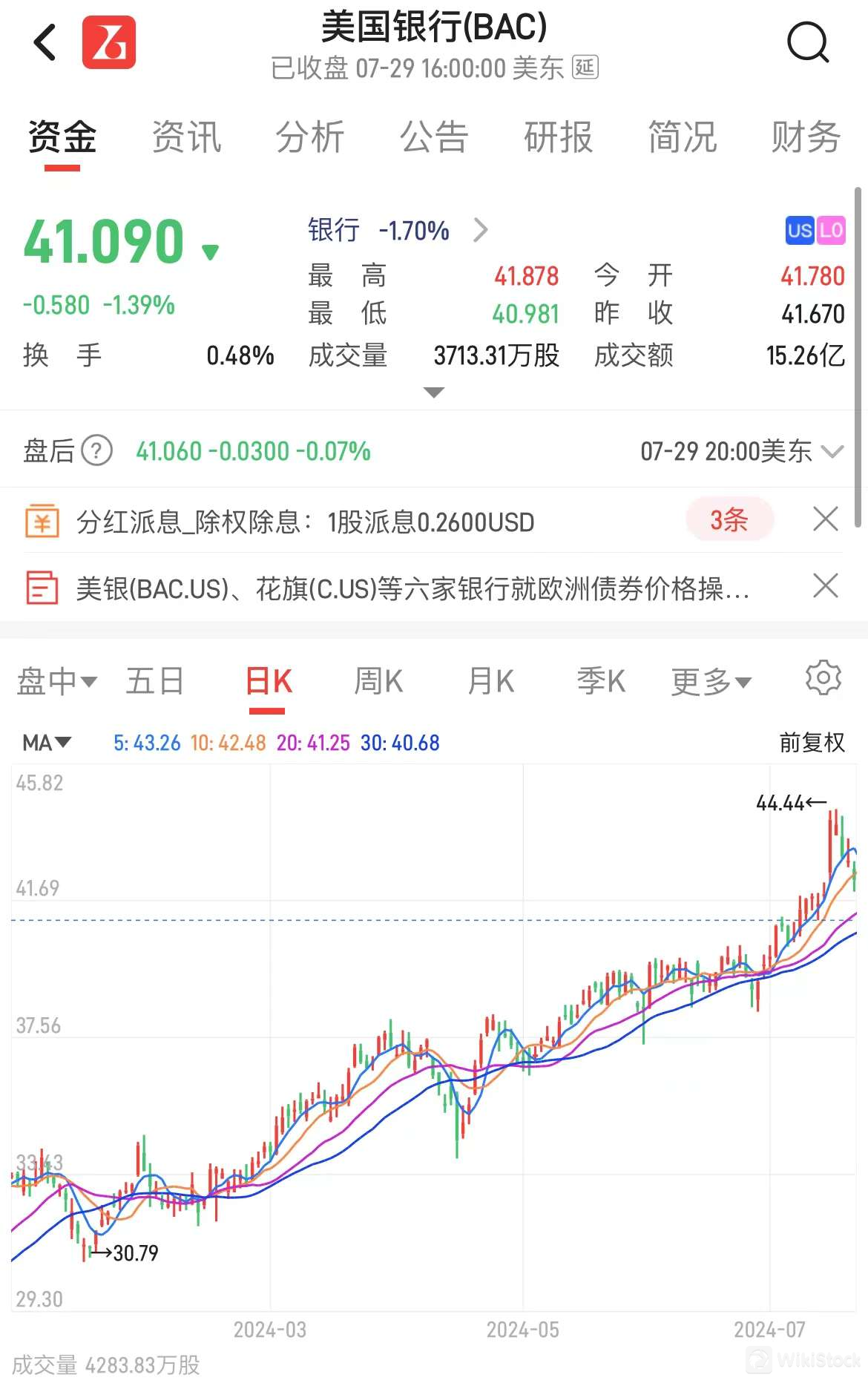Expand the MA indicator selector
This screenshot has height=1386, width=868.
[46, 742]
